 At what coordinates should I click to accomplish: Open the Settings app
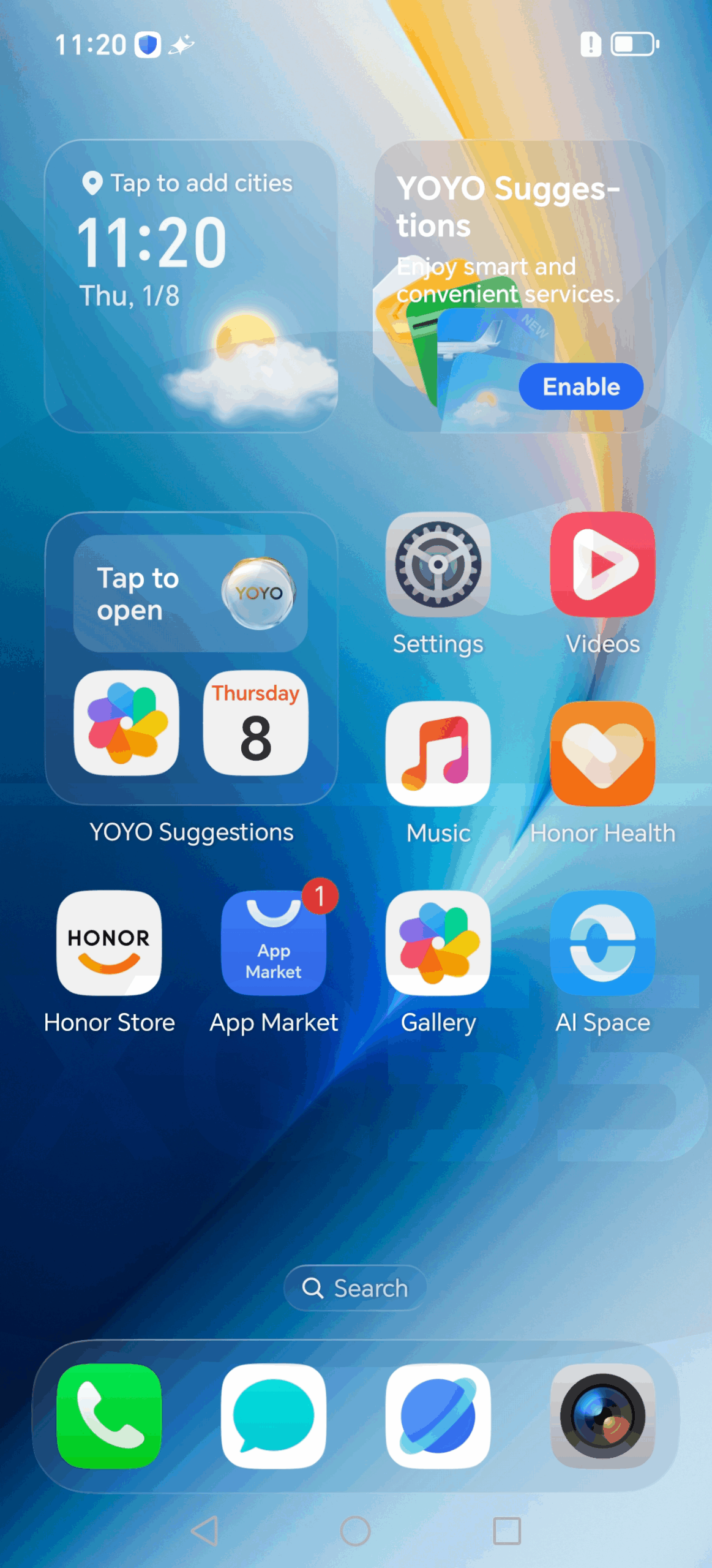(438, 565)
